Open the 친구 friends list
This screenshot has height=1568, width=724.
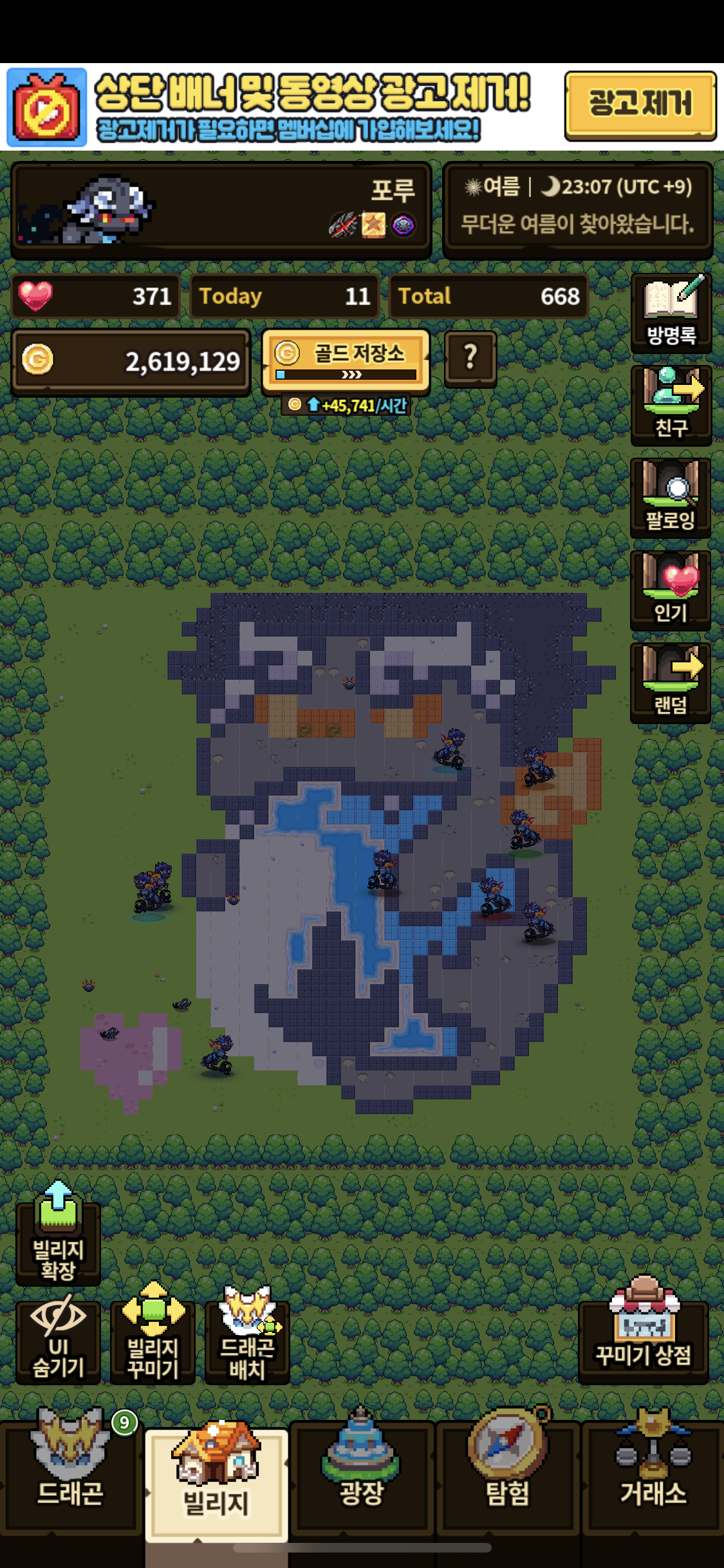pos(671,406)
